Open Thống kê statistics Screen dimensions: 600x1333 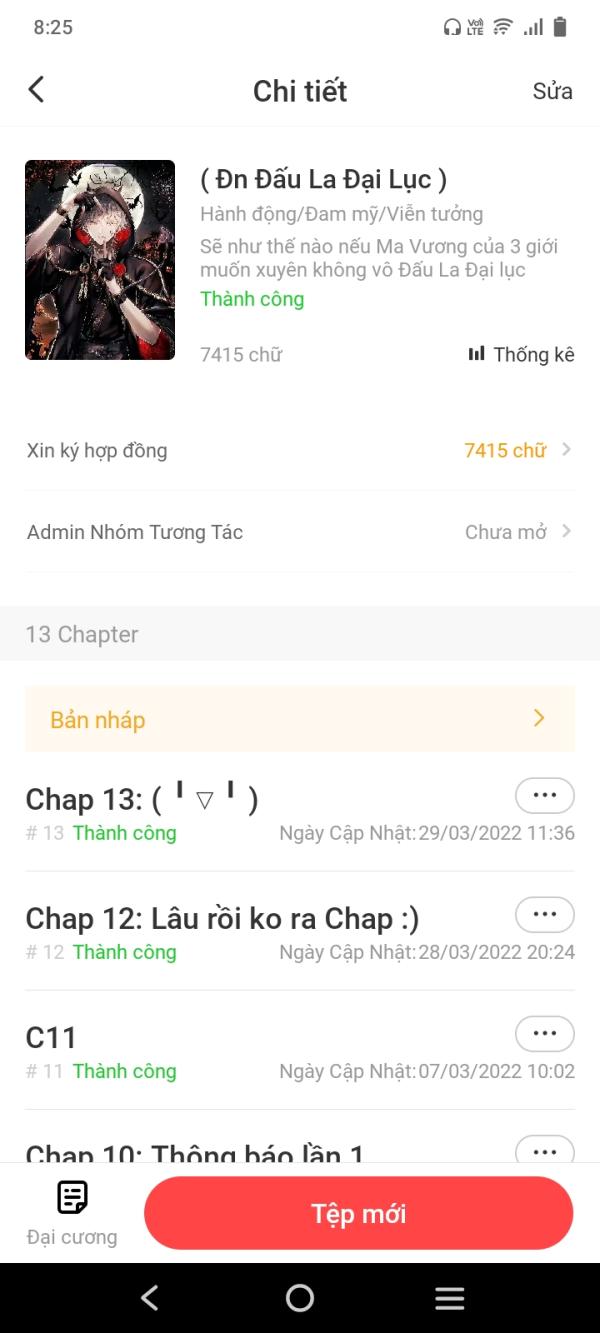pos(521,354)
